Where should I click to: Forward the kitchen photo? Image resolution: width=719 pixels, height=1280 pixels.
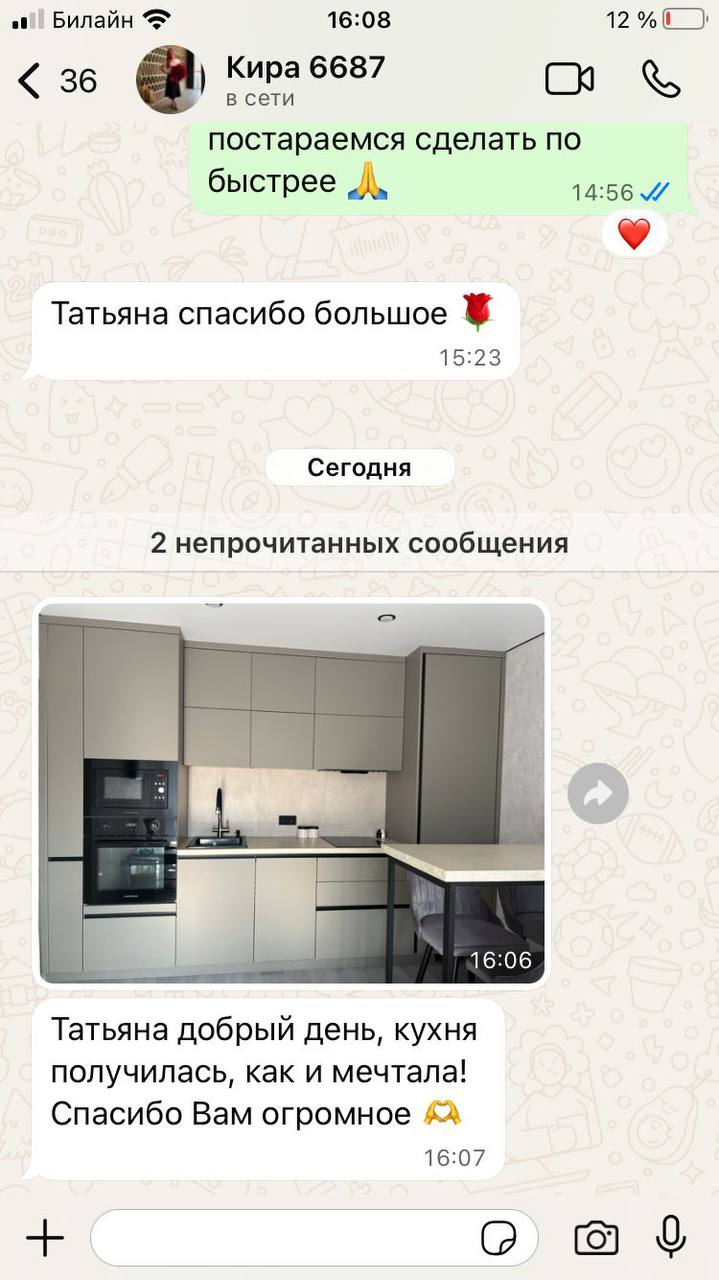597,795
